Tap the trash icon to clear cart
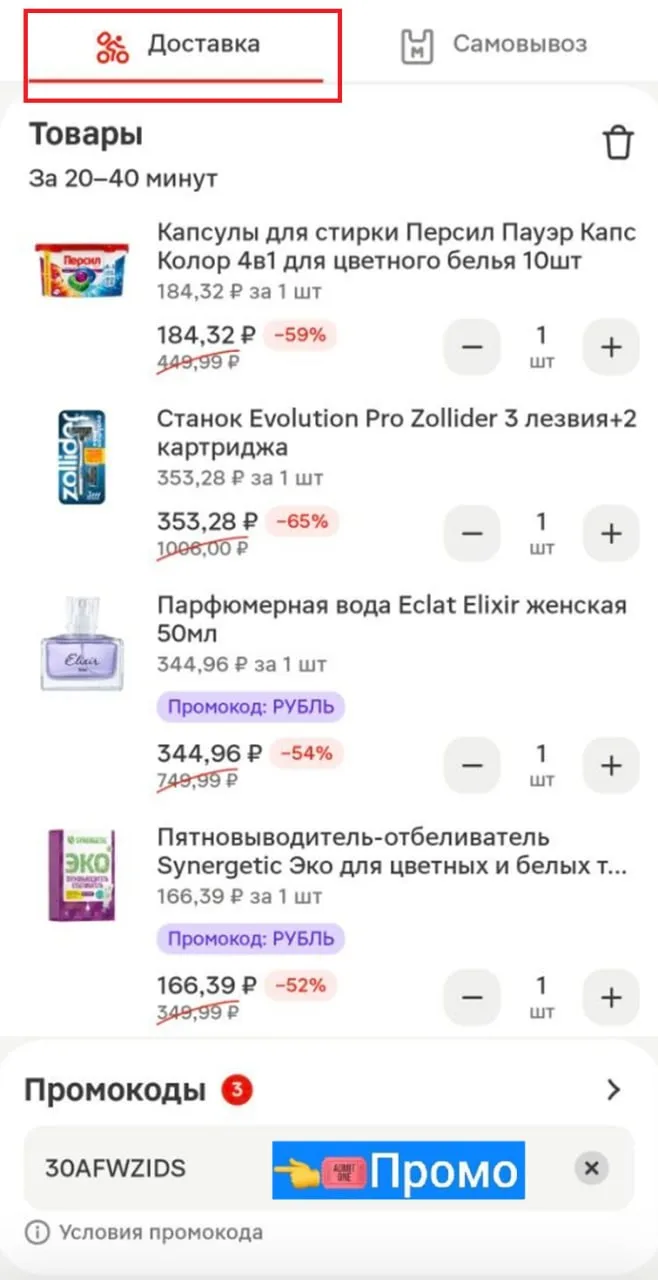The width and height of the screenshot is (658, 1280). (x=618, y=143)
